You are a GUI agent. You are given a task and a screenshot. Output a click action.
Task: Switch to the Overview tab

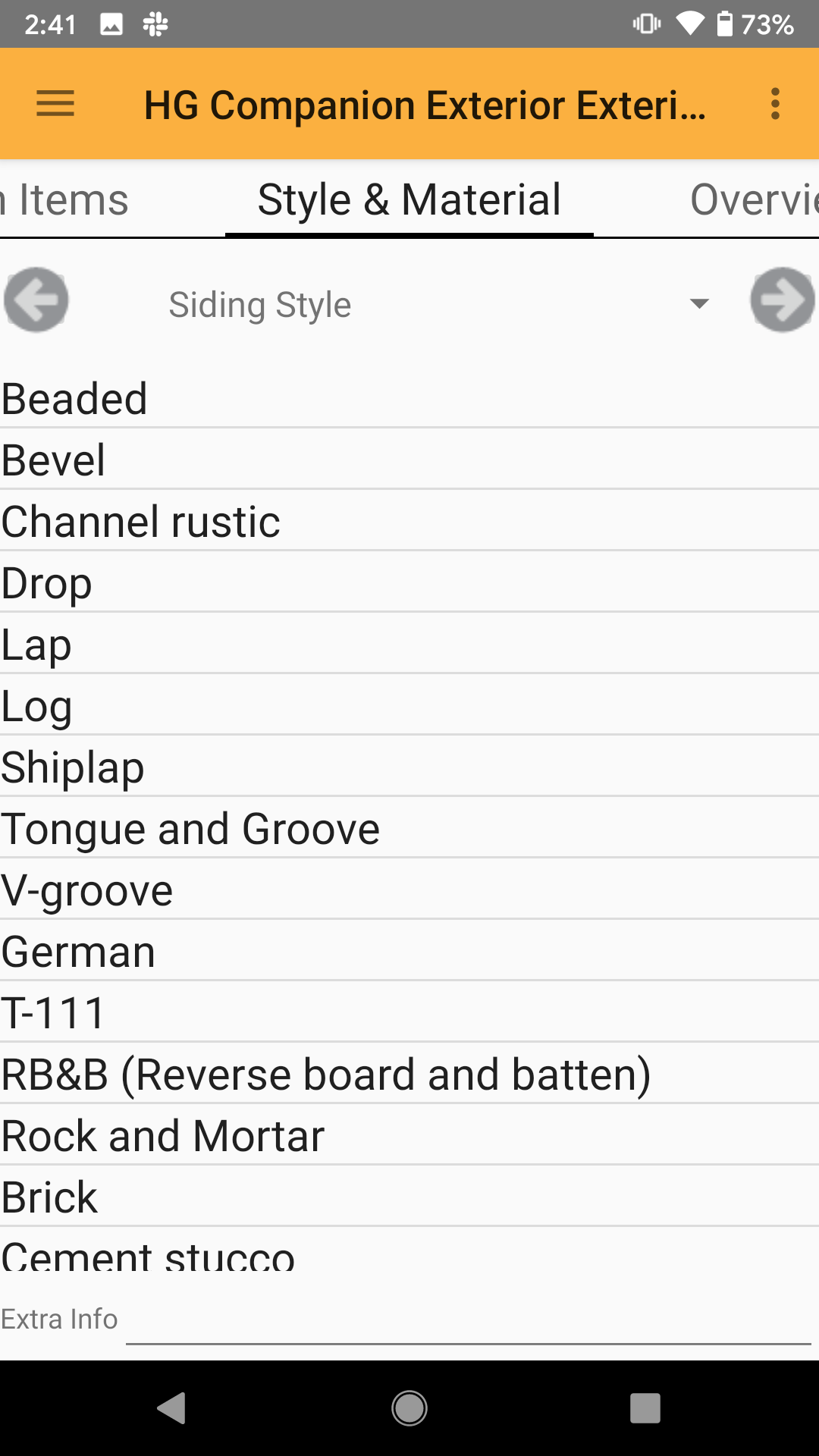(751, 200)
